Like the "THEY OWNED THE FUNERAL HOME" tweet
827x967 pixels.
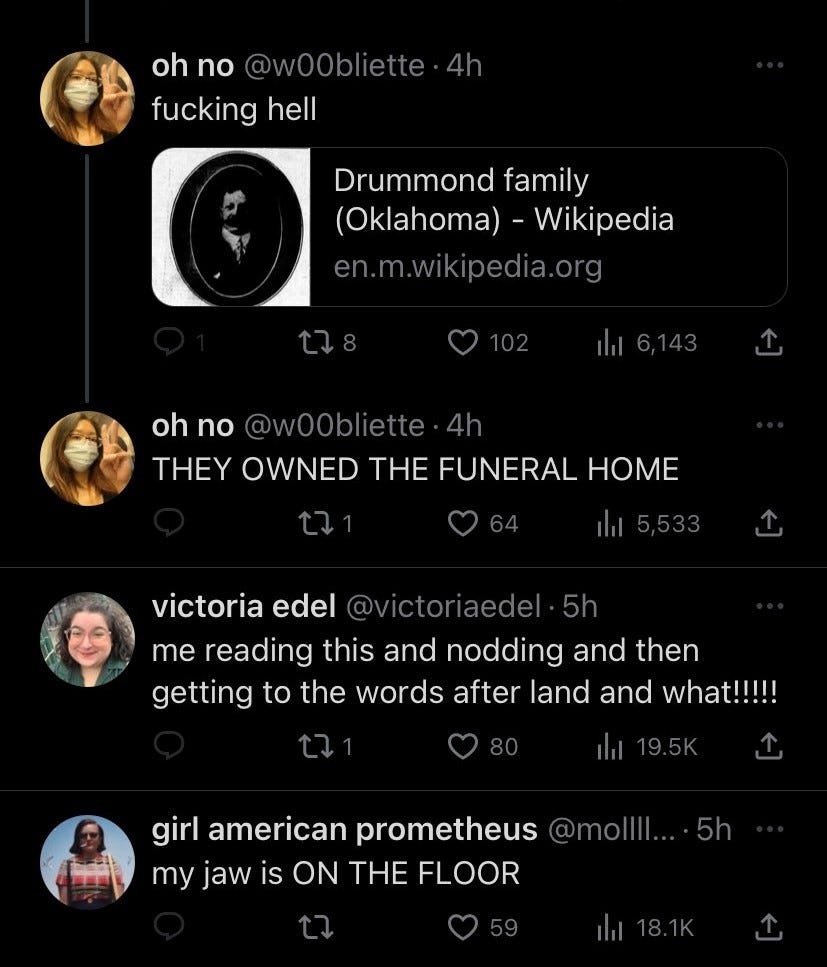(463, 524)
